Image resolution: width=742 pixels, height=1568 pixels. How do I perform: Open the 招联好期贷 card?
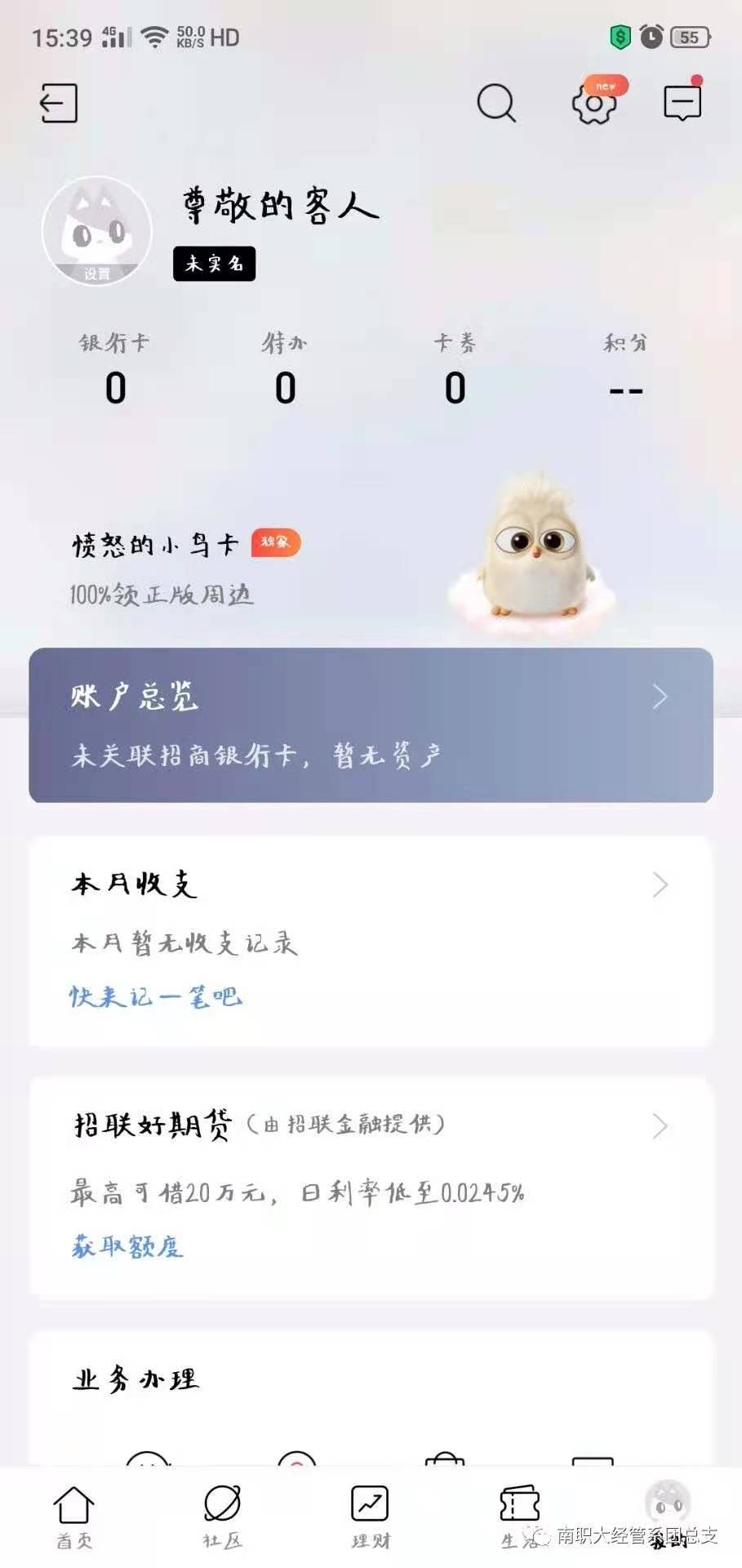pos(371,1151)
